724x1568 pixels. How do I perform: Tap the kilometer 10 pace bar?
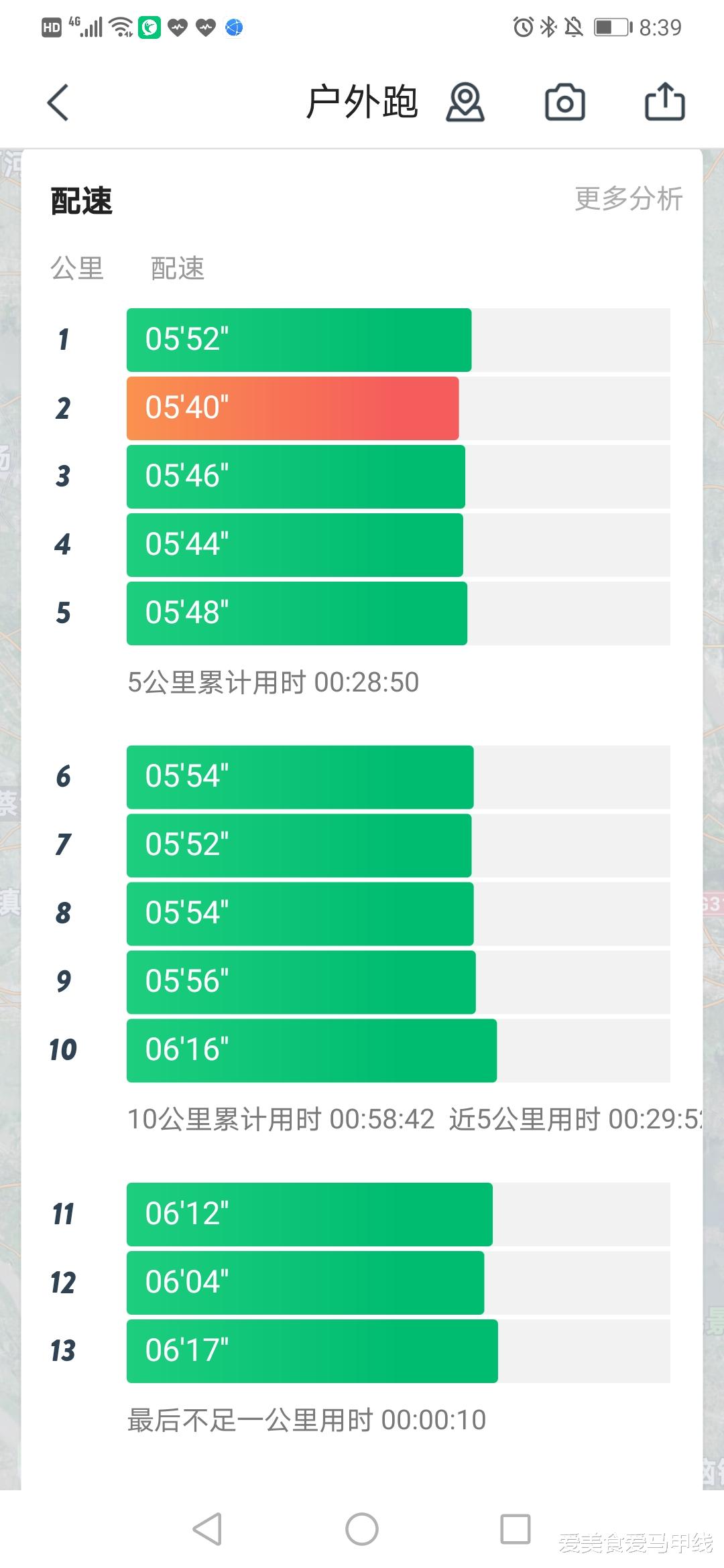pyautogui.click(x=310, y=1051)
